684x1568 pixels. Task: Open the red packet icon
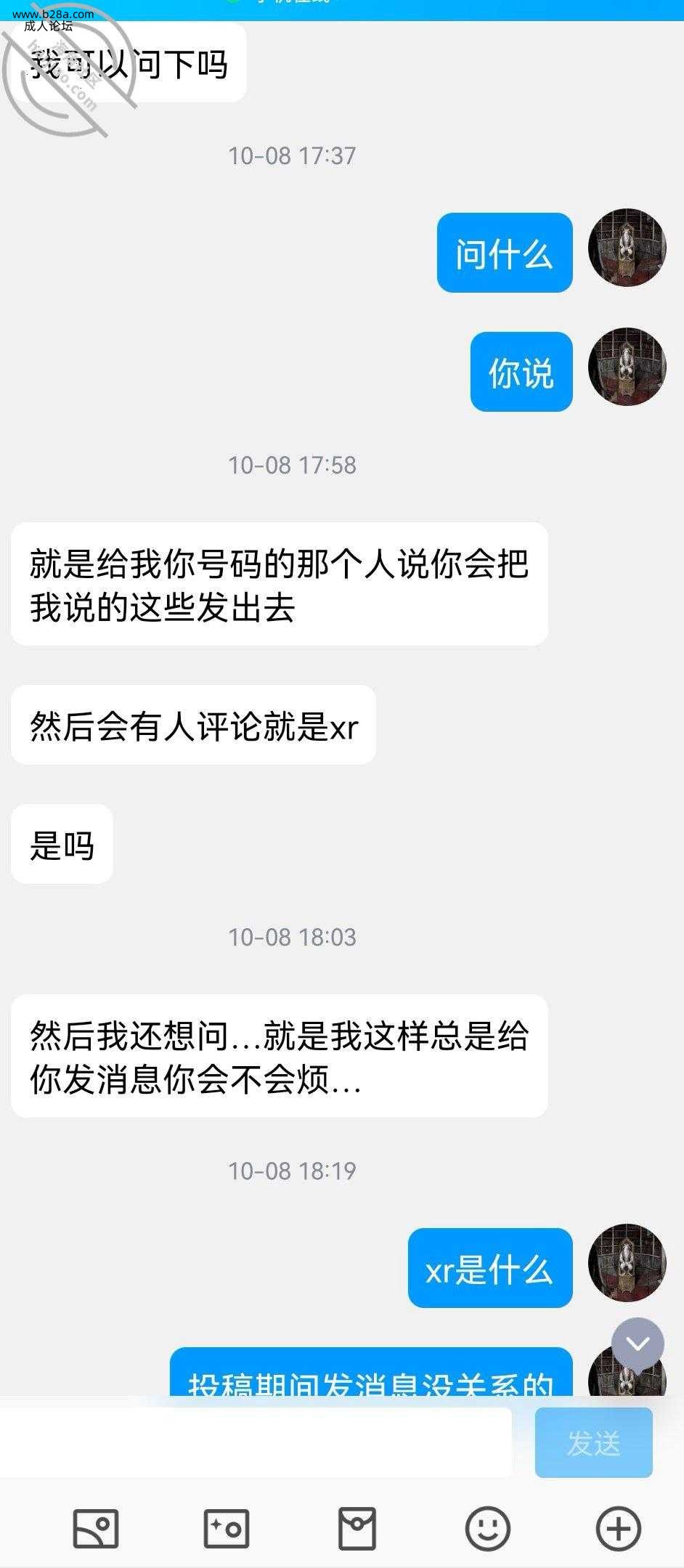pyautogui.click(x=357, y=1528)
